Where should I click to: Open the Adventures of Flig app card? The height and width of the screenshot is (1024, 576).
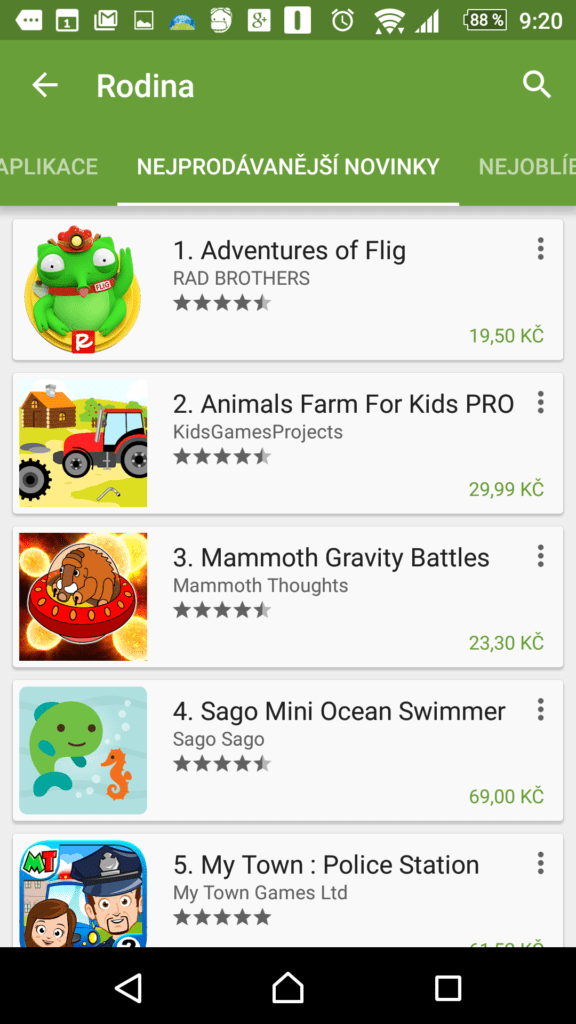(288, 290)
